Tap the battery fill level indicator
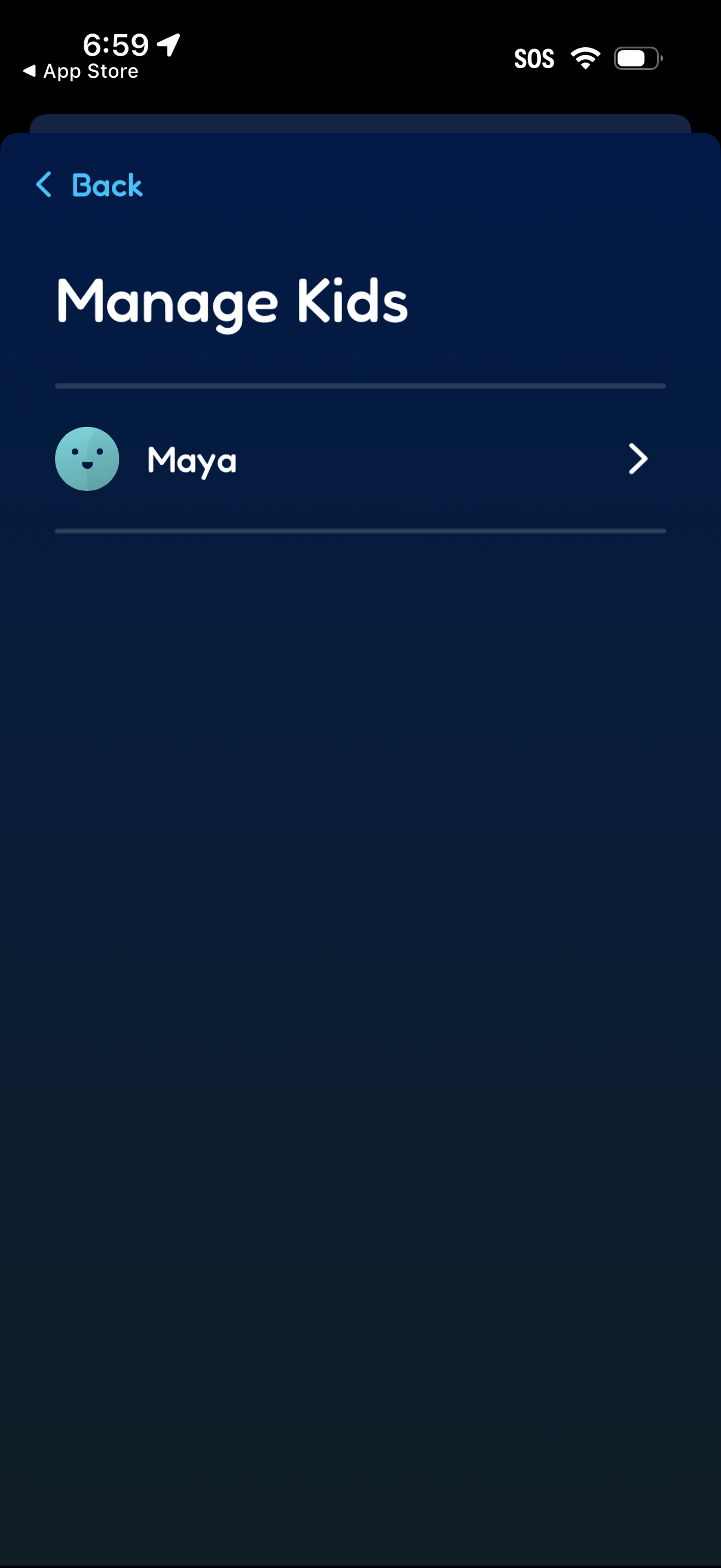This screenshot has width=721, height=1568. 633,57
